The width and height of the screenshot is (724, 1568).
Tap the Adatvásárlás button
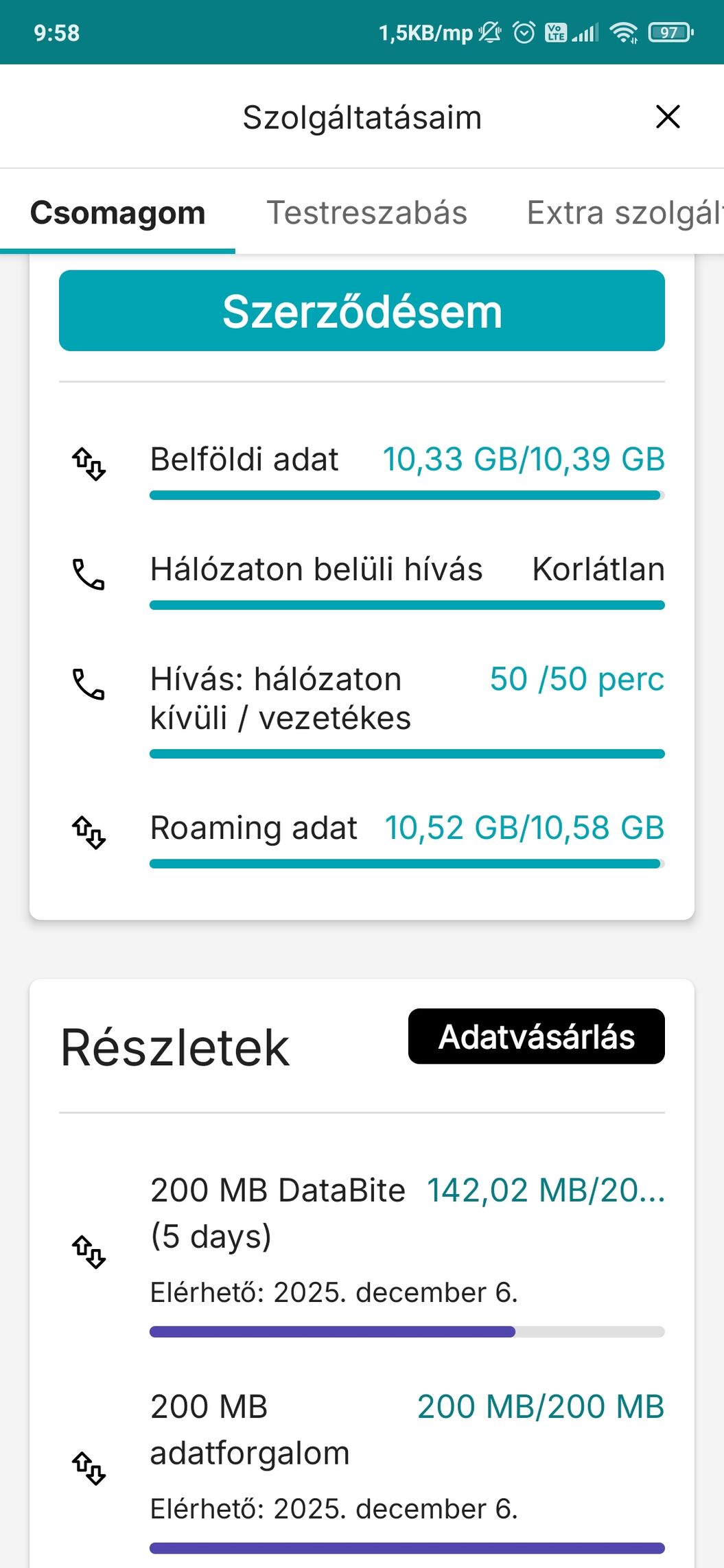(x=536, y=1036)
